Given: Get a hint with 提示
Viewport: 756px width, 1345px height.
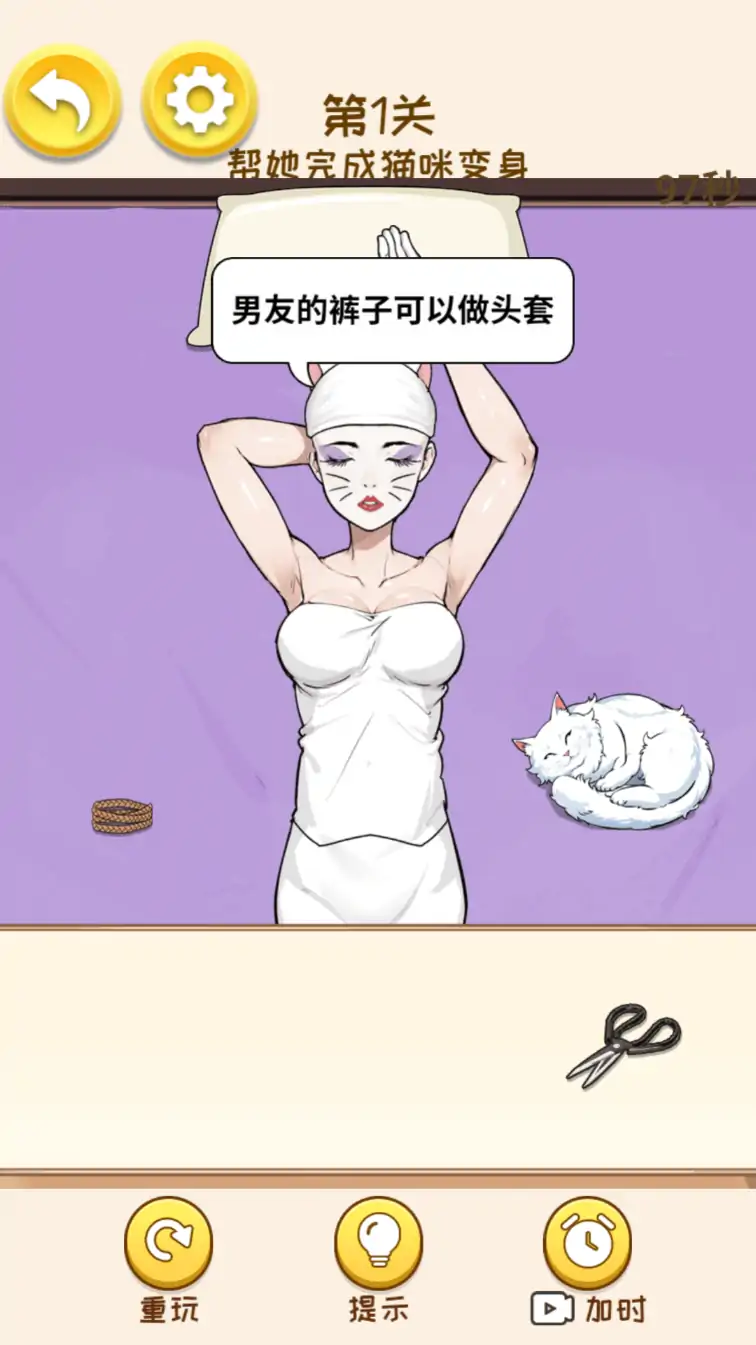Looking at the screenshot, I should click(x=378, y=1244).
